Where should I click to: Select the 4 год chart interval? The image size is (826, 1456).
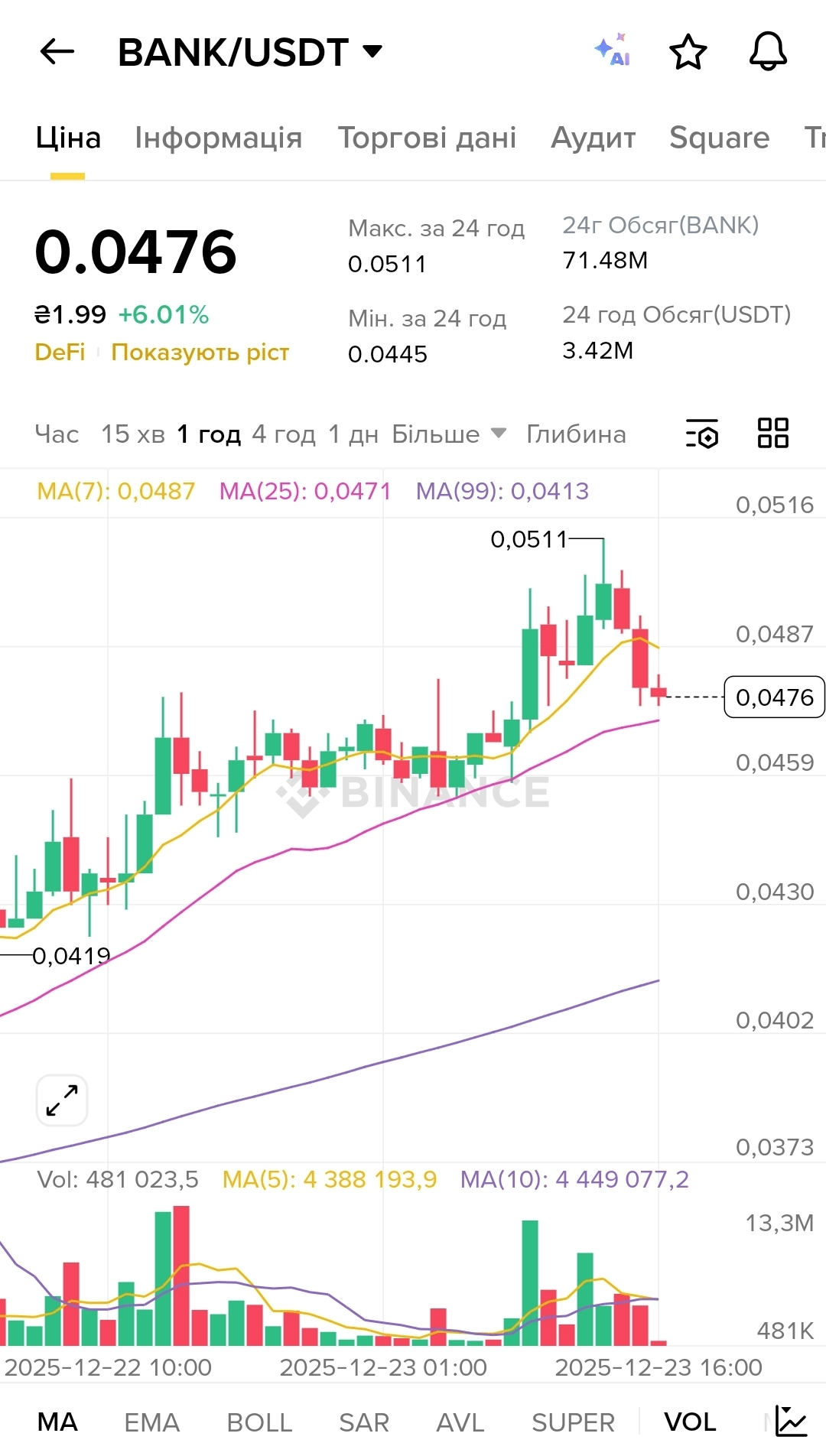click(284, 434)
